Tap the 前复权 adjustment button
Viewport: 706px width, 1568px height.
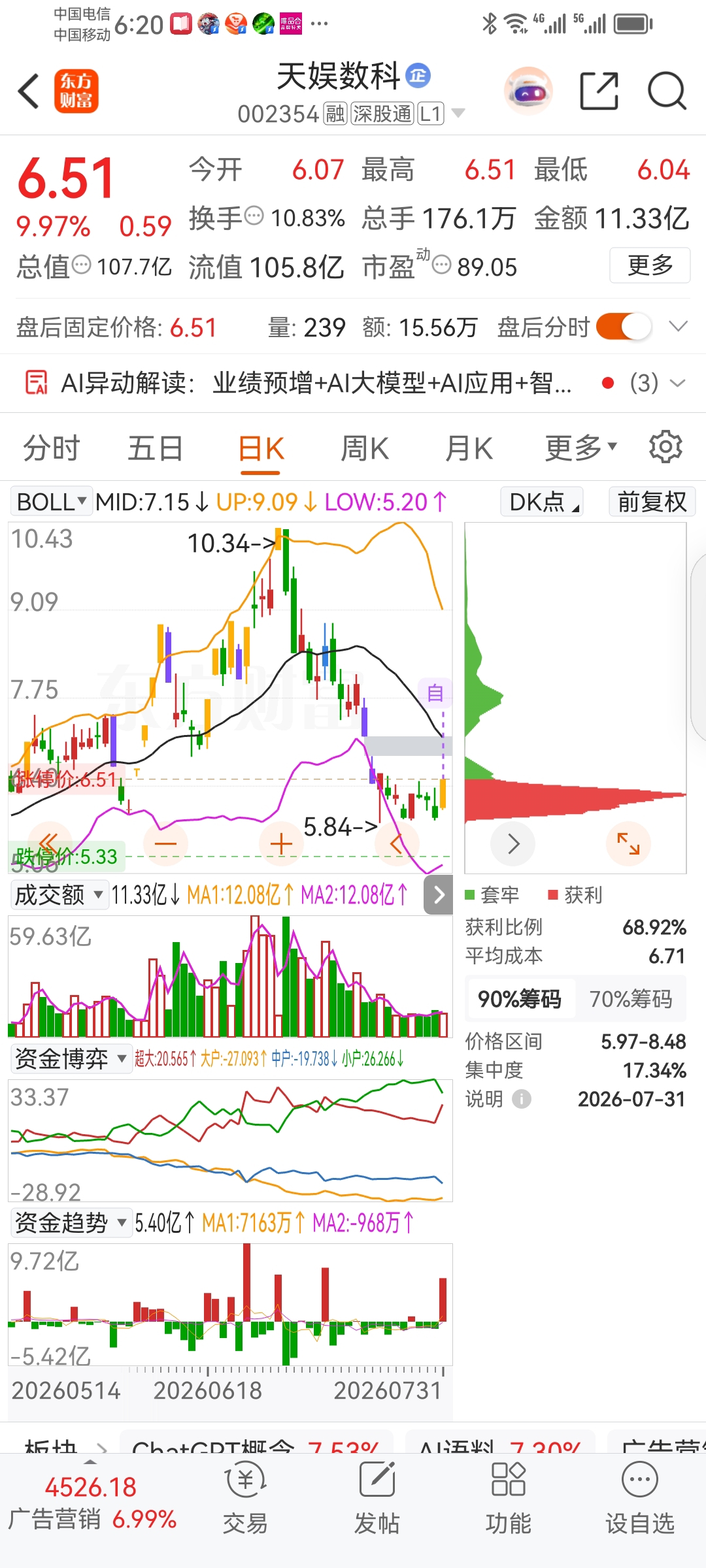[x=652, y=502]
